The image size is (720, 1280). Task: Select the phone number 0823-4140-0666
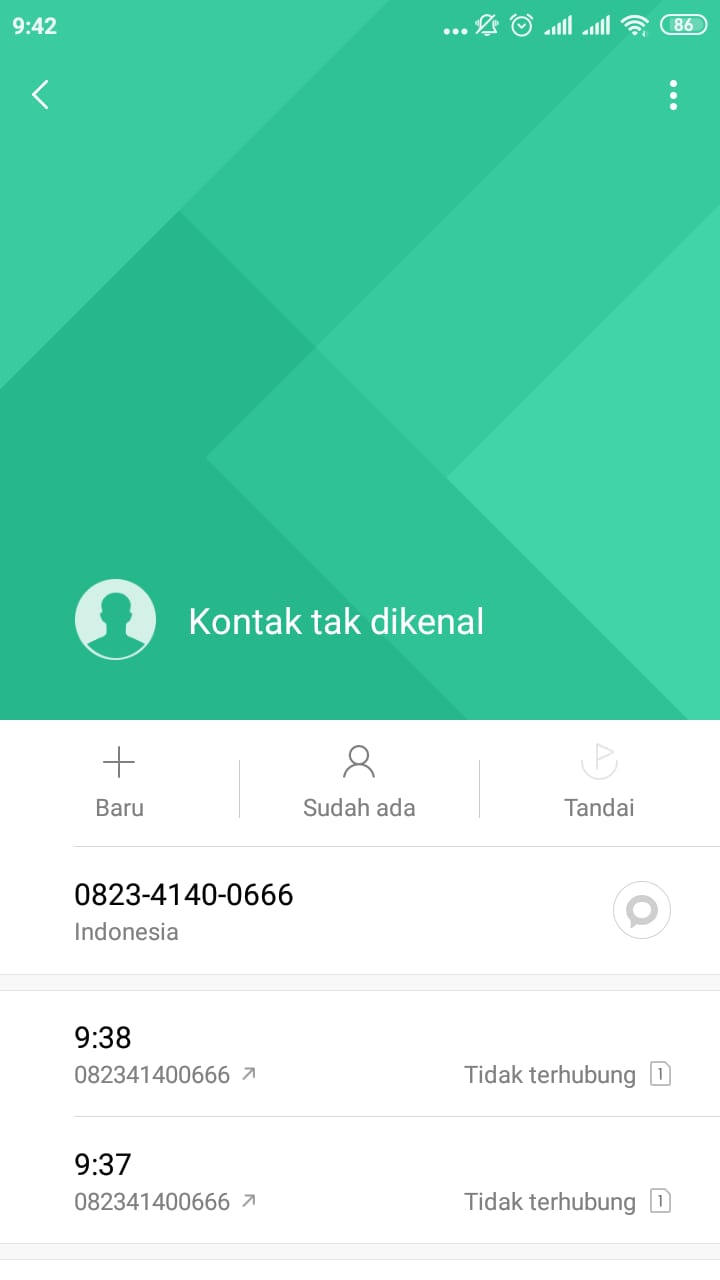tap(184, 896)
